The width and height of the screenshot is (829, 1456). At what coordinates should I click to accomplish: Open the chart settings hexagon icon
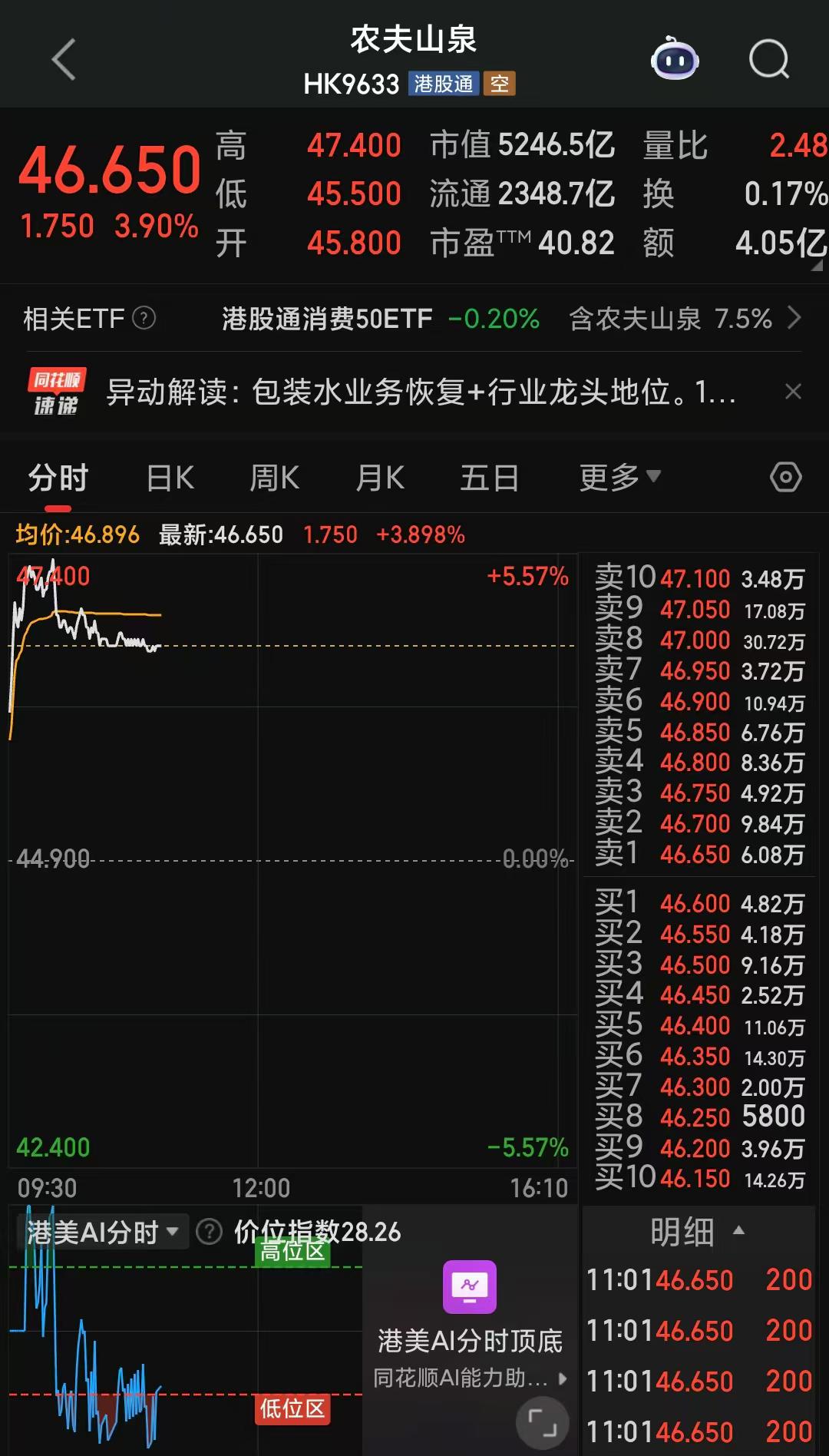point(786,477)
